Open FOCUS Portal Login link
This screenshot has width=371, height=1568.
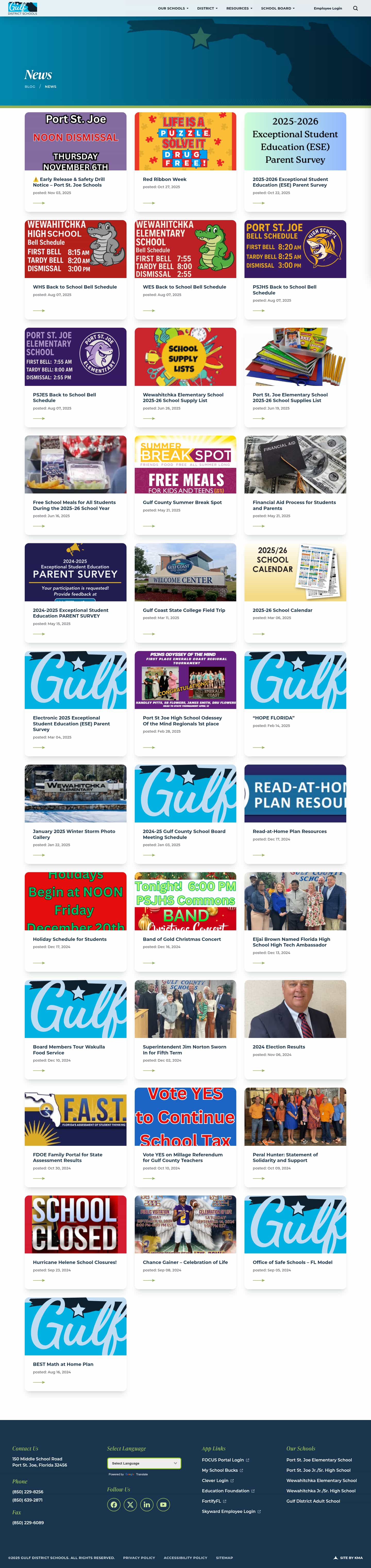click(x=223, y=1460)
